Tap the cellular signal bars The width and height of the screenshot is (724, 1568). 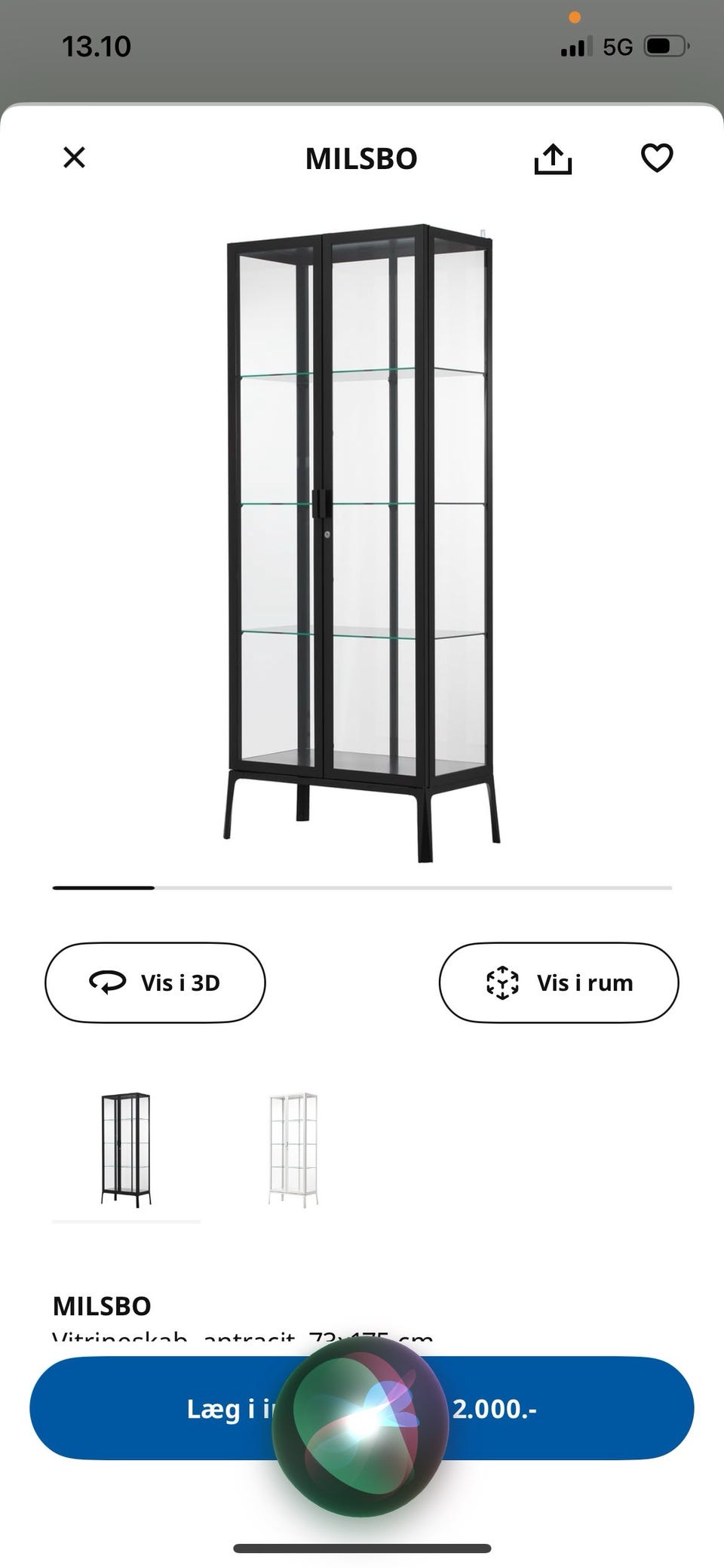[575, 45]
